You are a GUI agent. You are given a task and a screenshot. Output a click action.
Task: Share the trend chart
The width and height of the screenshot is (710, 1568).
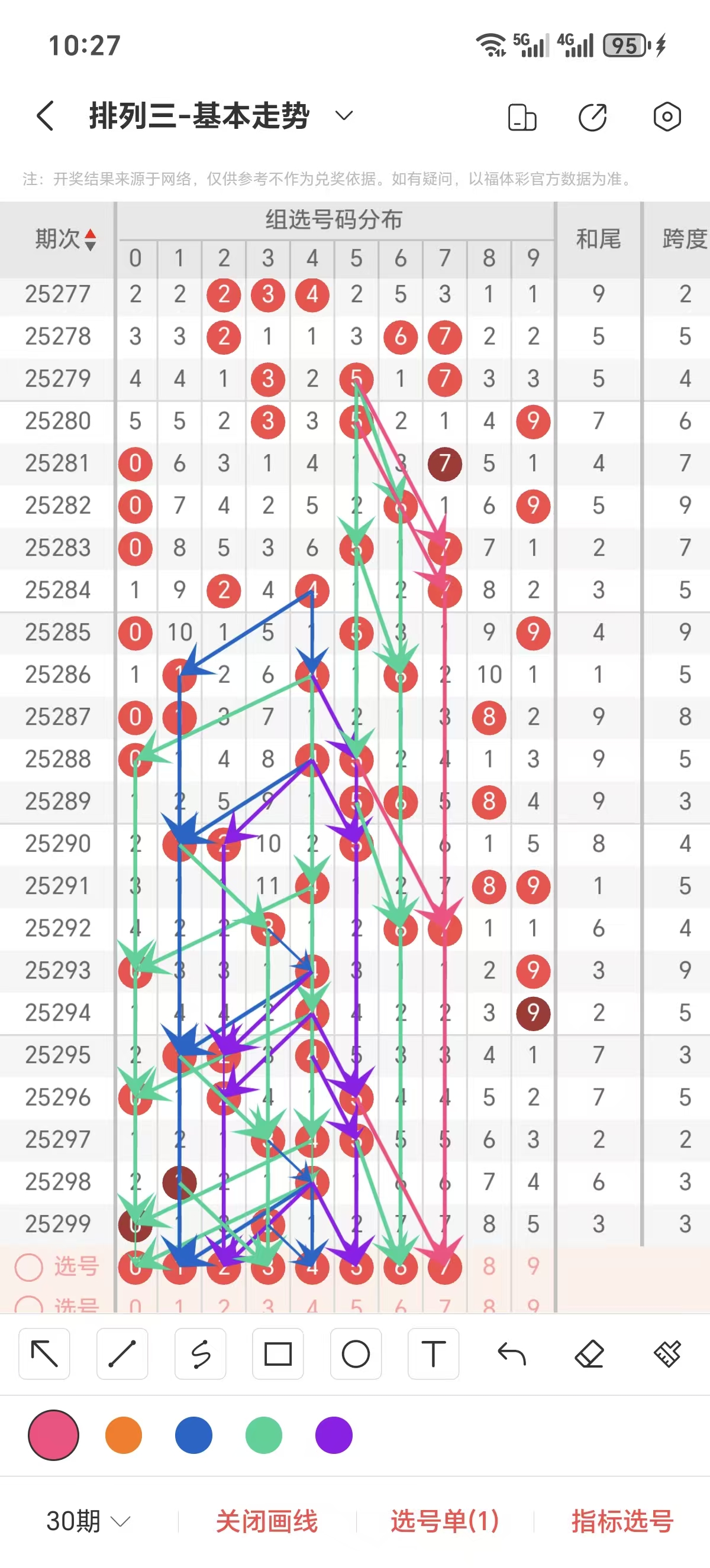[592, 117]
